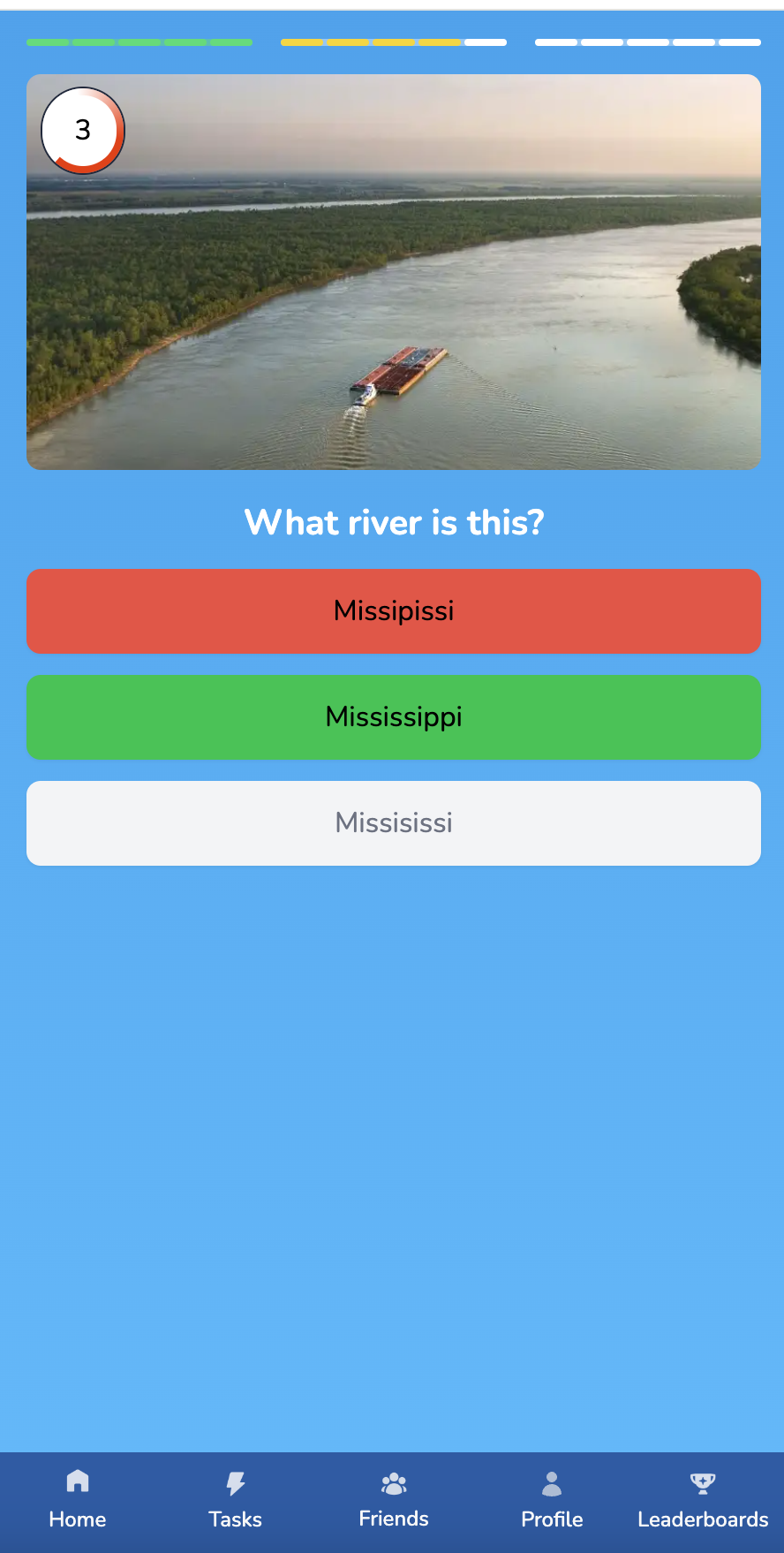The height and width of the screenshot is (1553, 784).
Task: Click the Friends label in bottom navigation
Action: pos(393,1518)
